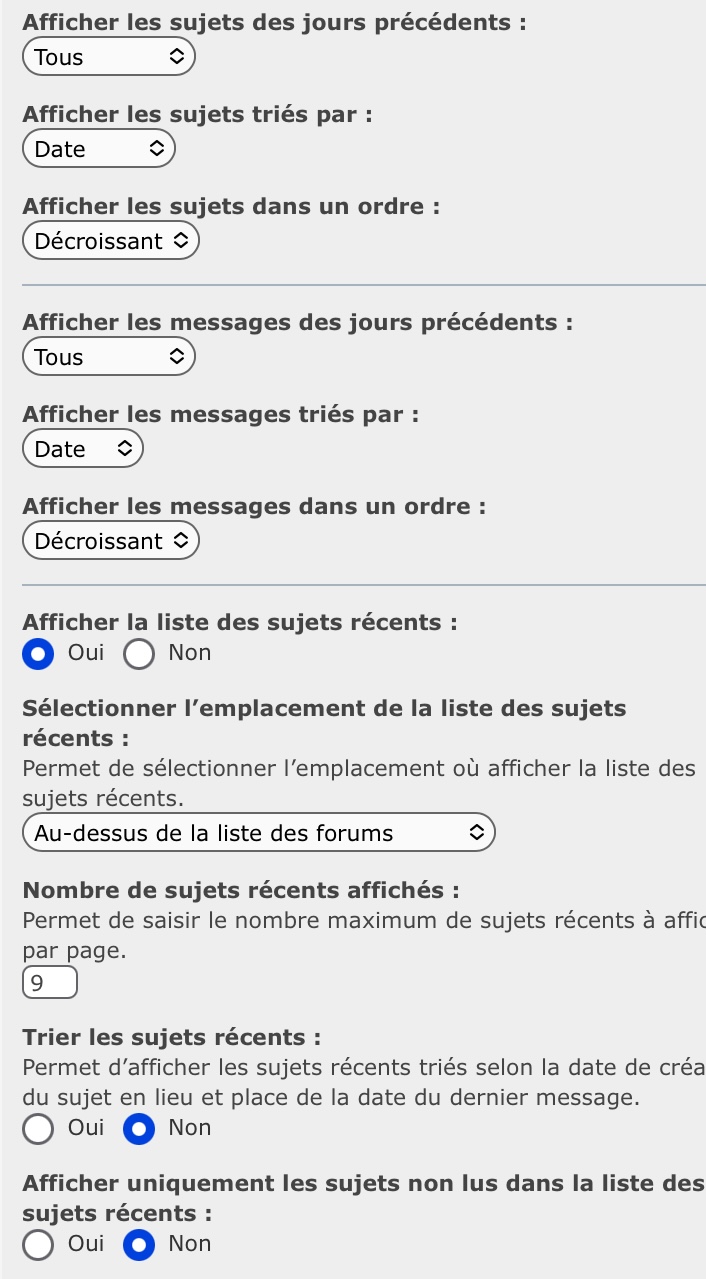Open the messages sorted by Date dropdown
The image size is (706, 1279).
tap(82, 450)
